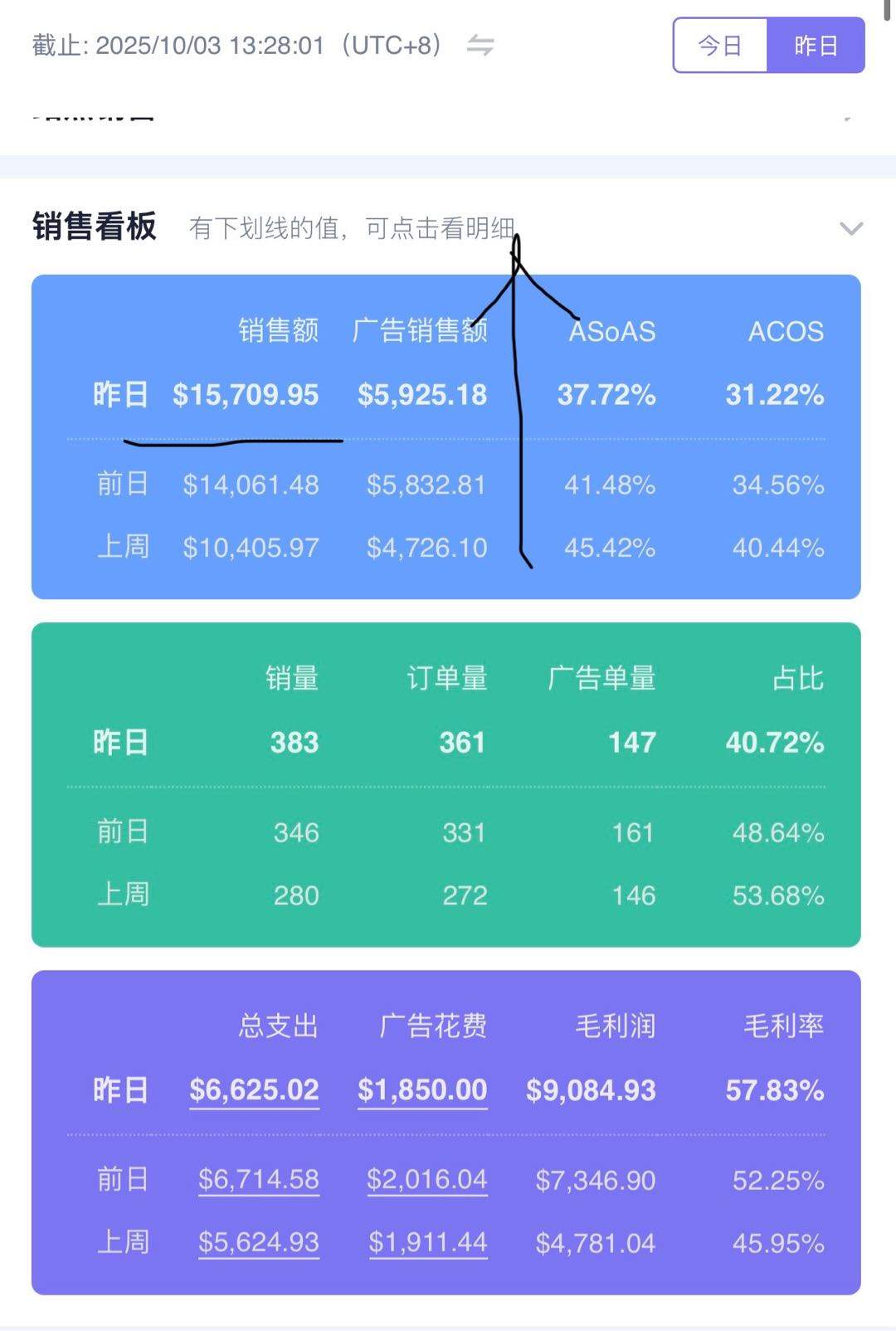896x1331 pixels.
Task: Tap the timezone swap arrows icon
Action: (x=480, y=45)
